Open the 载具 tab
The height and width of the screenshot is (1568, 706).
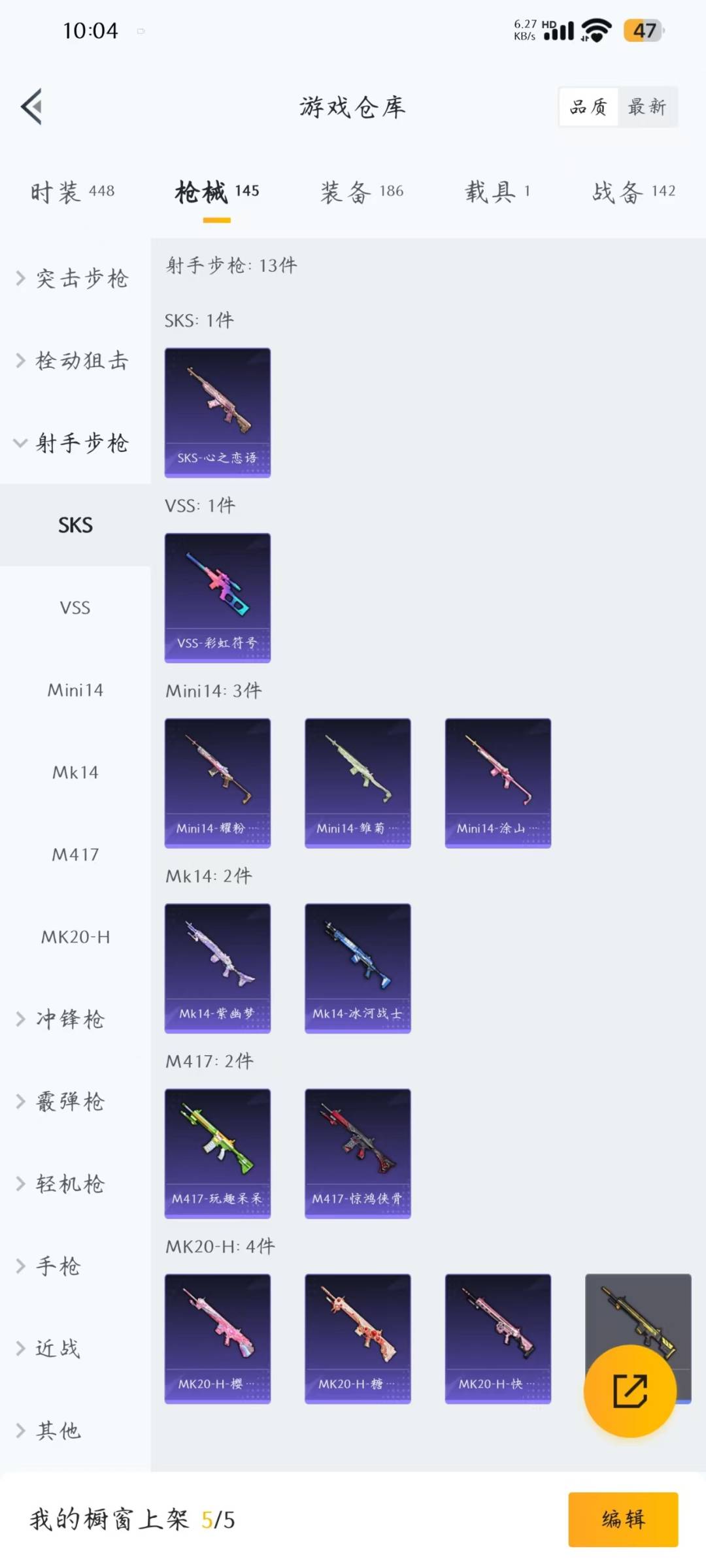(497, 192)
